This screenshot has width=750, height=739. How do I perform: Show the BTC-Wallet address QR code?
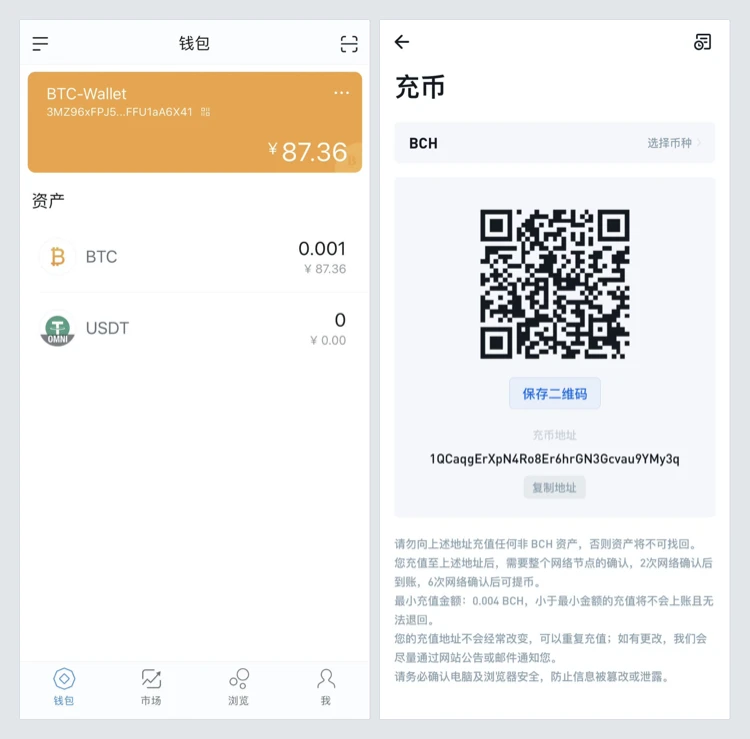206,112
